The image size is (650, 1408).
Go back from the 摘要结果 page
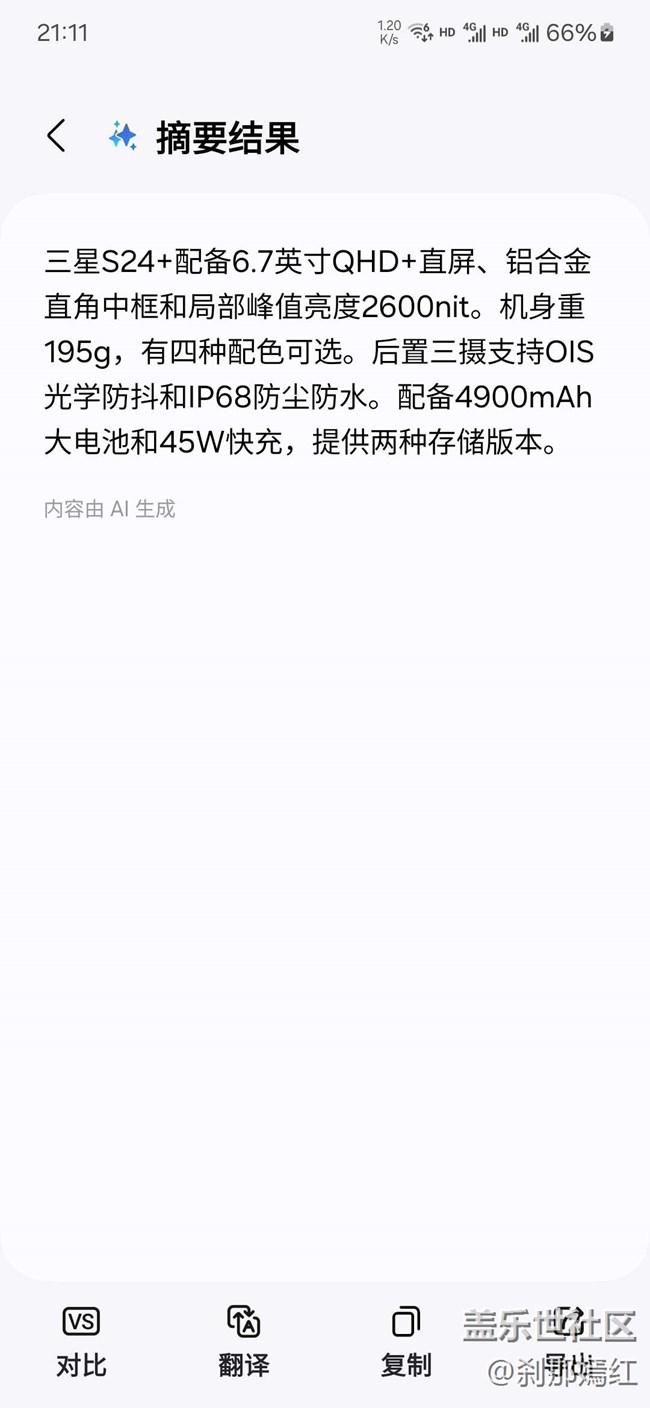pyautogui.click(x=57, y=137)
